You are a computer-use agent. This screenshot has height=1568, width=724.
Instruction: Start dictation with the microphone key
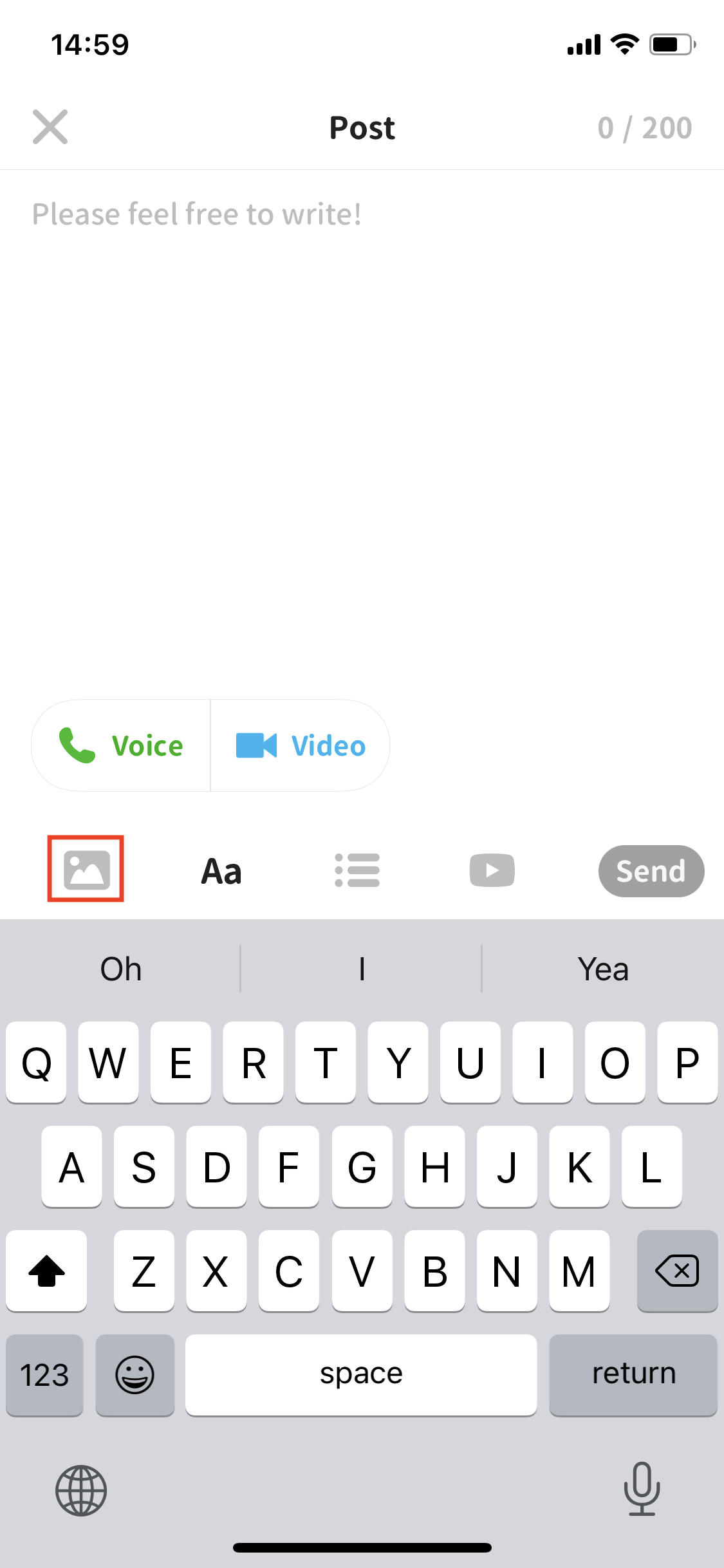pos(642,1489)
